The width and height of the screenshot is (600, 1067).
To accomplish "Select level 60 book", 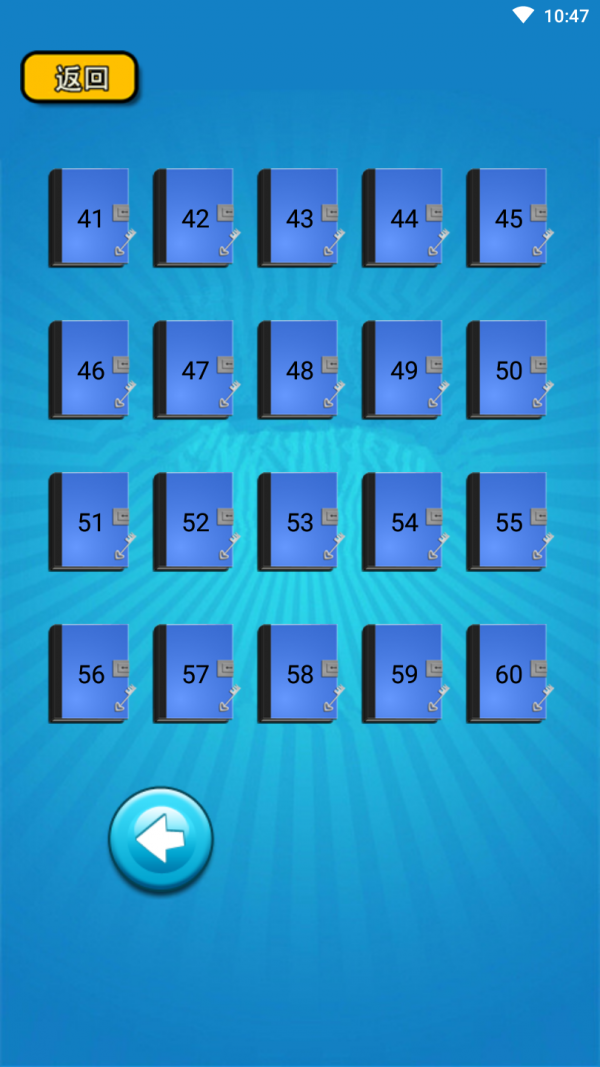I will point(507,674).
